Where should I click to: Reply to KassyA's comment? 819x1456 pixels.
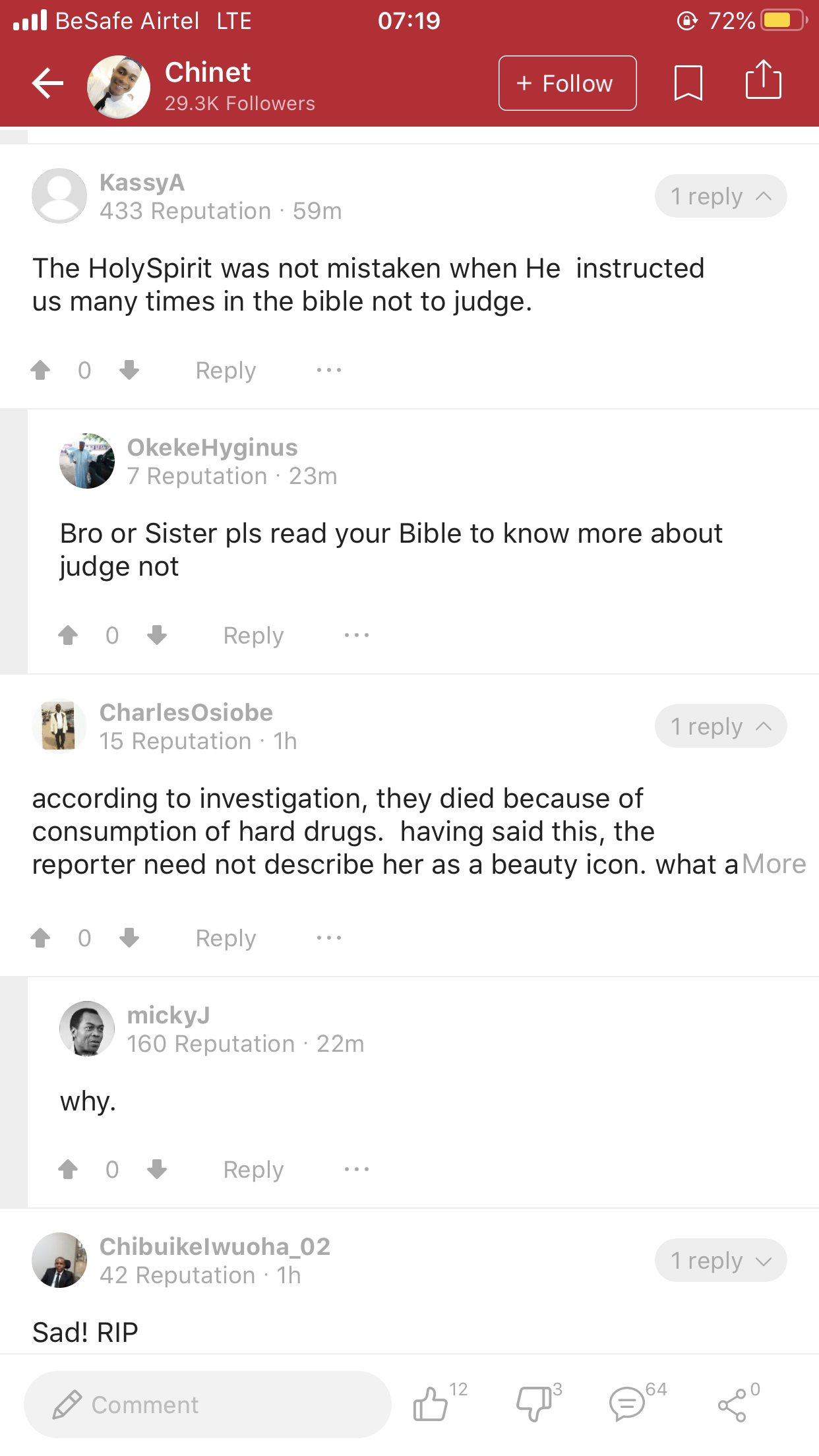226,371
